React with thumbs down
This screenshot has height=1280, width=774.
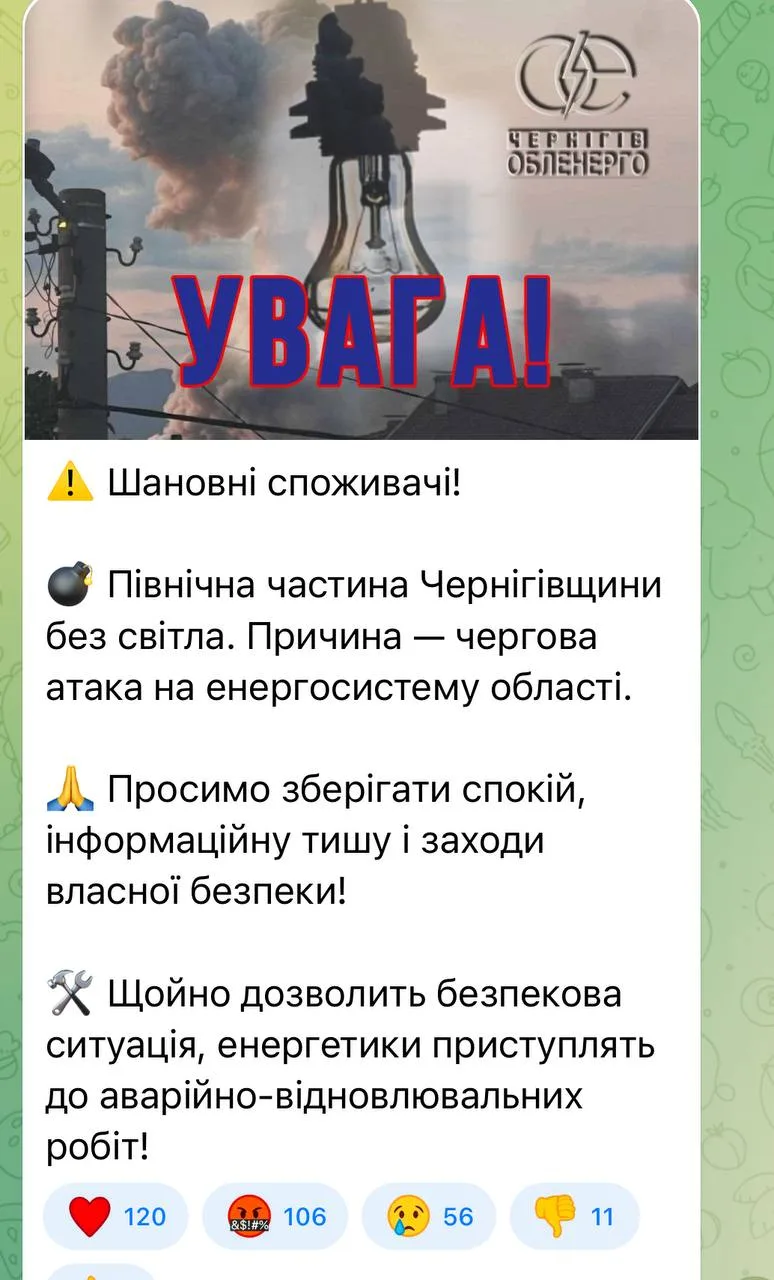click(x=574, y=1216)
